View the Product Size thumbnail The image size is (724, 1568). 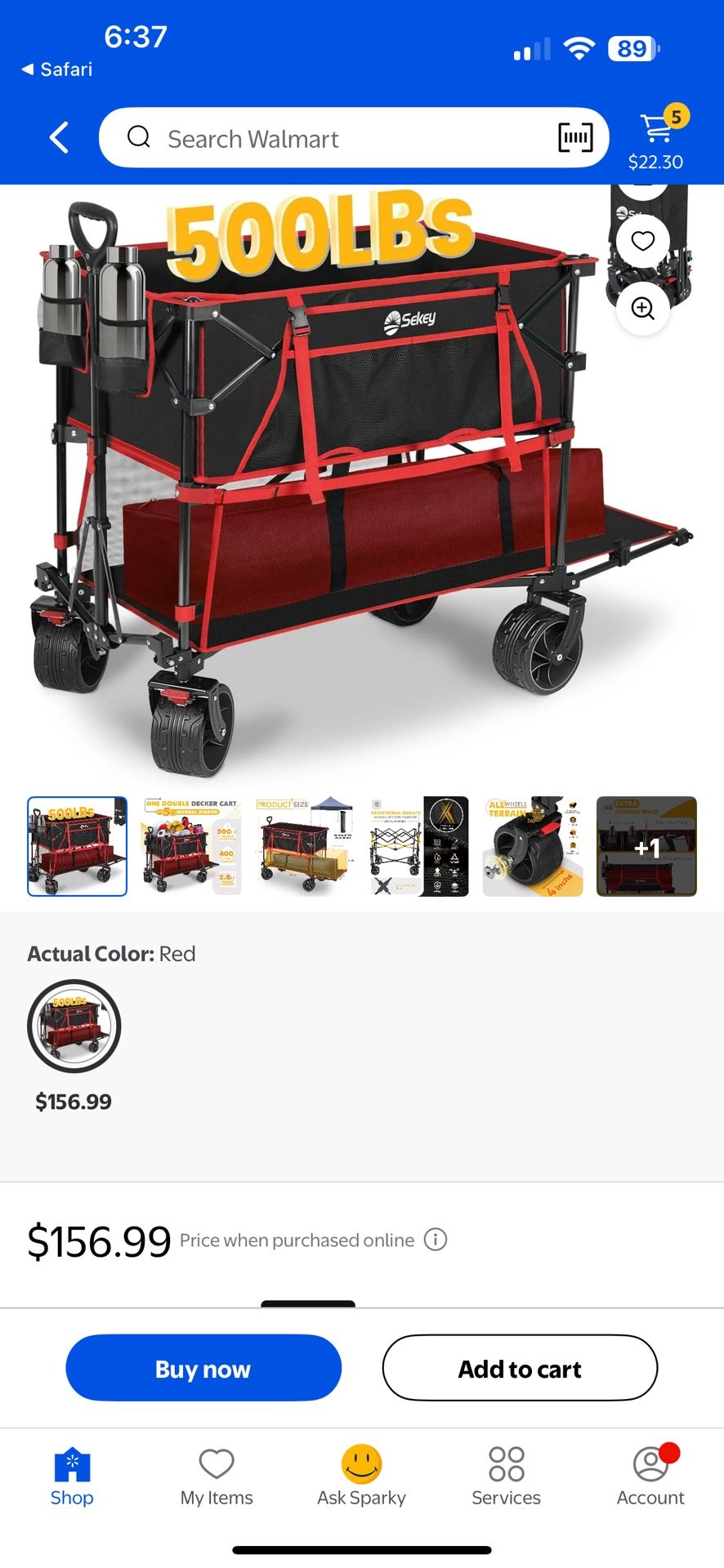[x=305, y=846]
